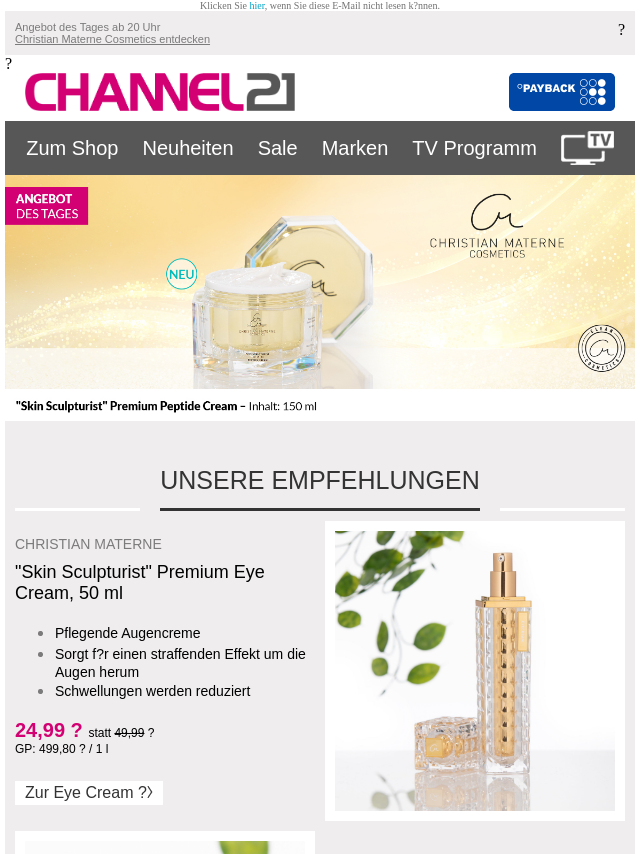
Task: Go to 'Zum Shop'
Action: pyautogui.click(x=72, y=148)
